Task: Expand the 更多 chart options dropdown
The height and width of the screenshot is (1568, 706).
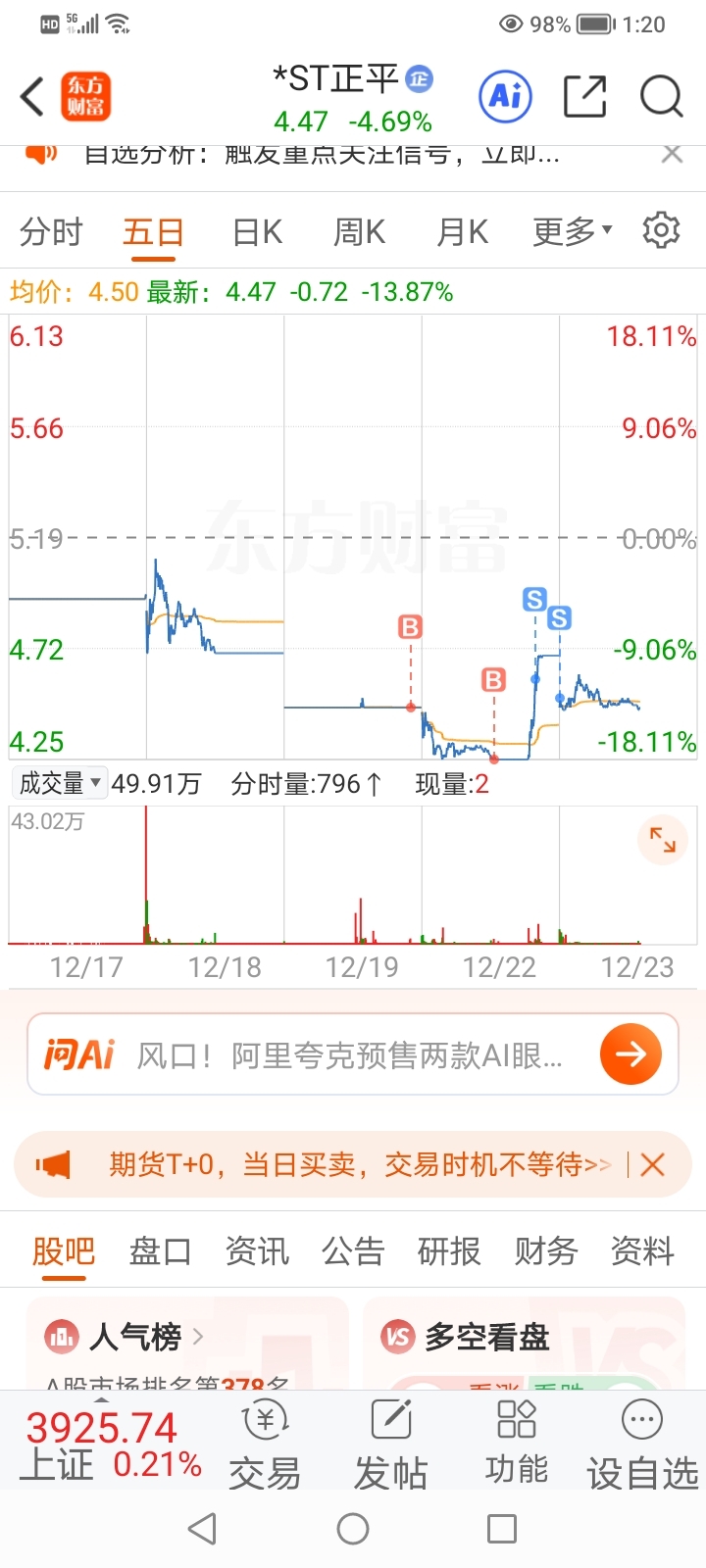Action: point(572,232)
